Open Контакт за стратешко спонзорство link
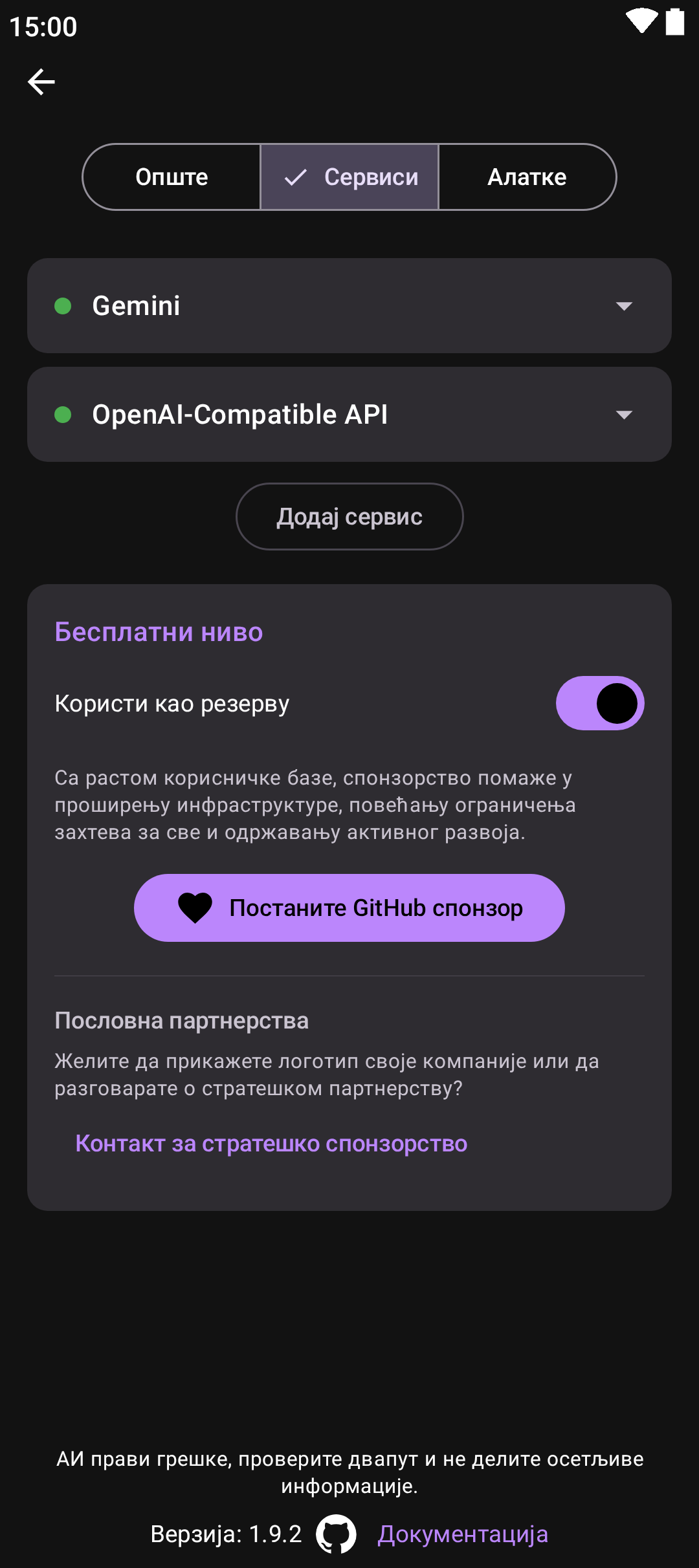The height and width of the screenshot is (1568, 699). tap(271, 1144)
